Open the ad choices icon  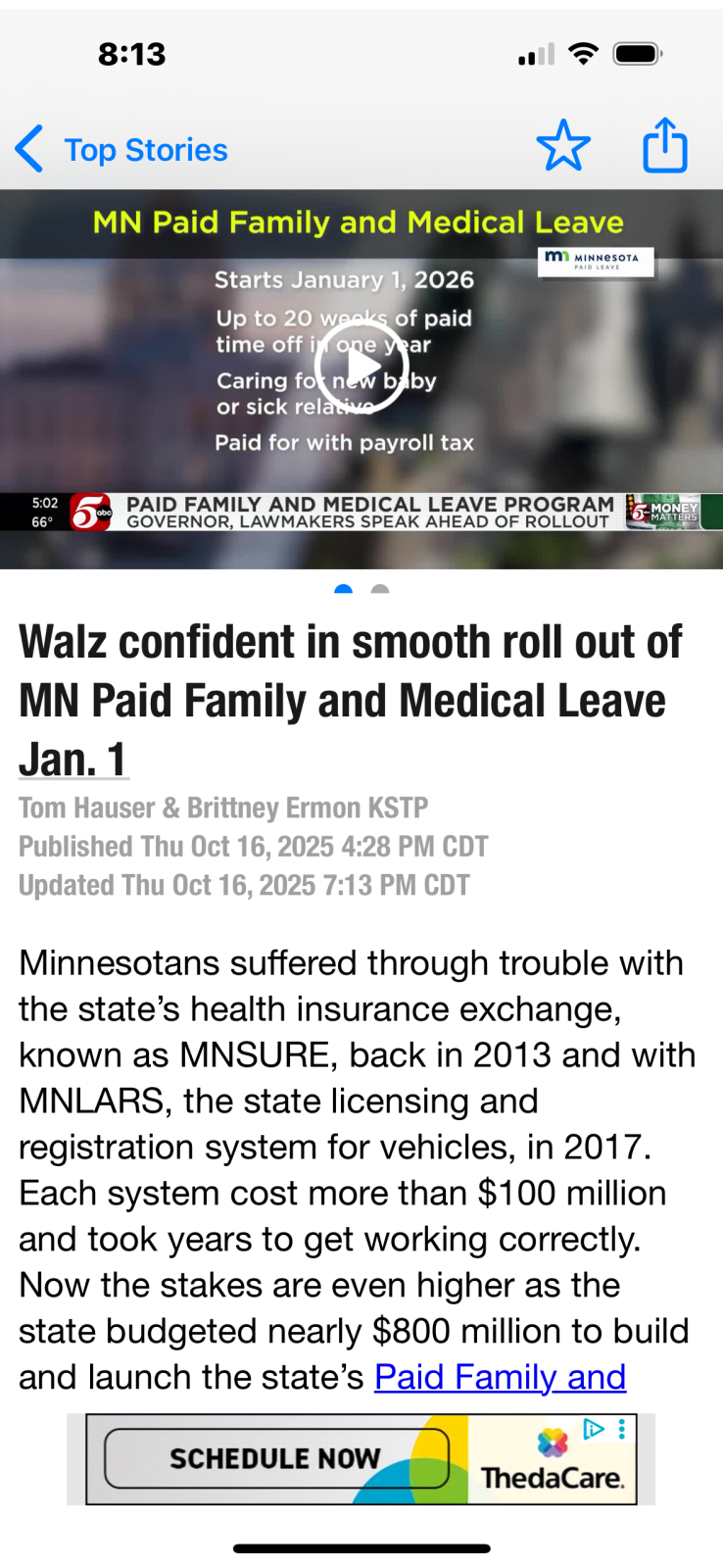click(x=593, y=1429)
